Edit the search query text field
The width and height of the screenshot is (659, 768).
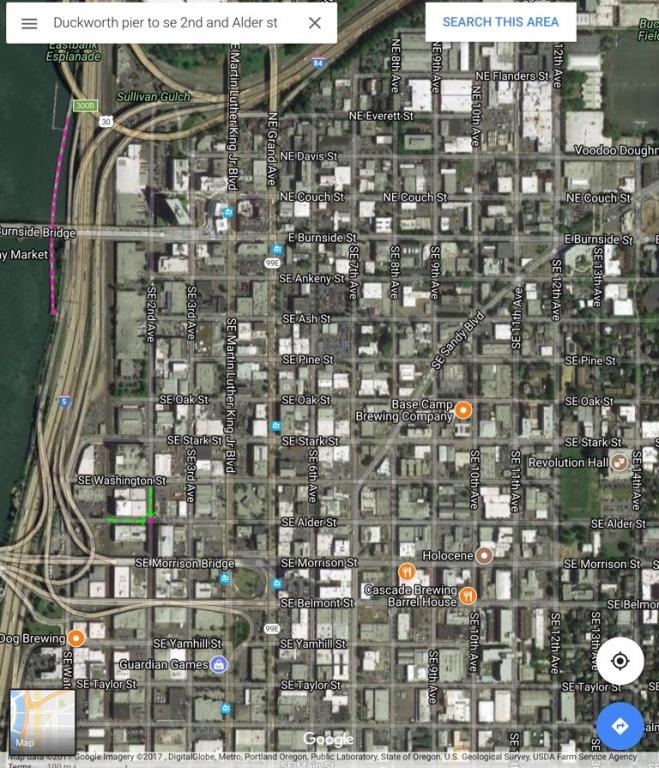coord(165,23)
